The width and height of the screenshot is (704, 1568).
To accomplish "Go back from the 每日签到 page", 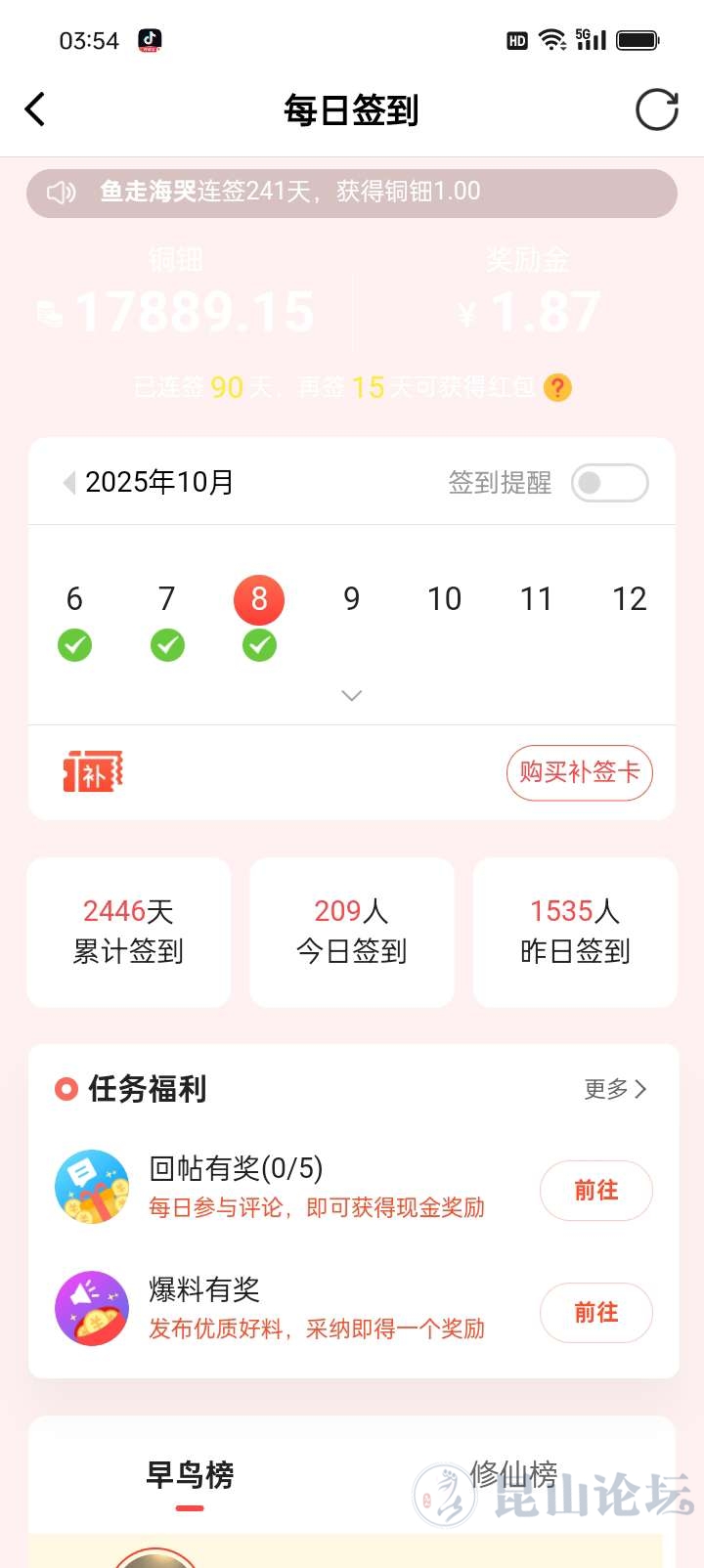I will click(x=35, y=109).
